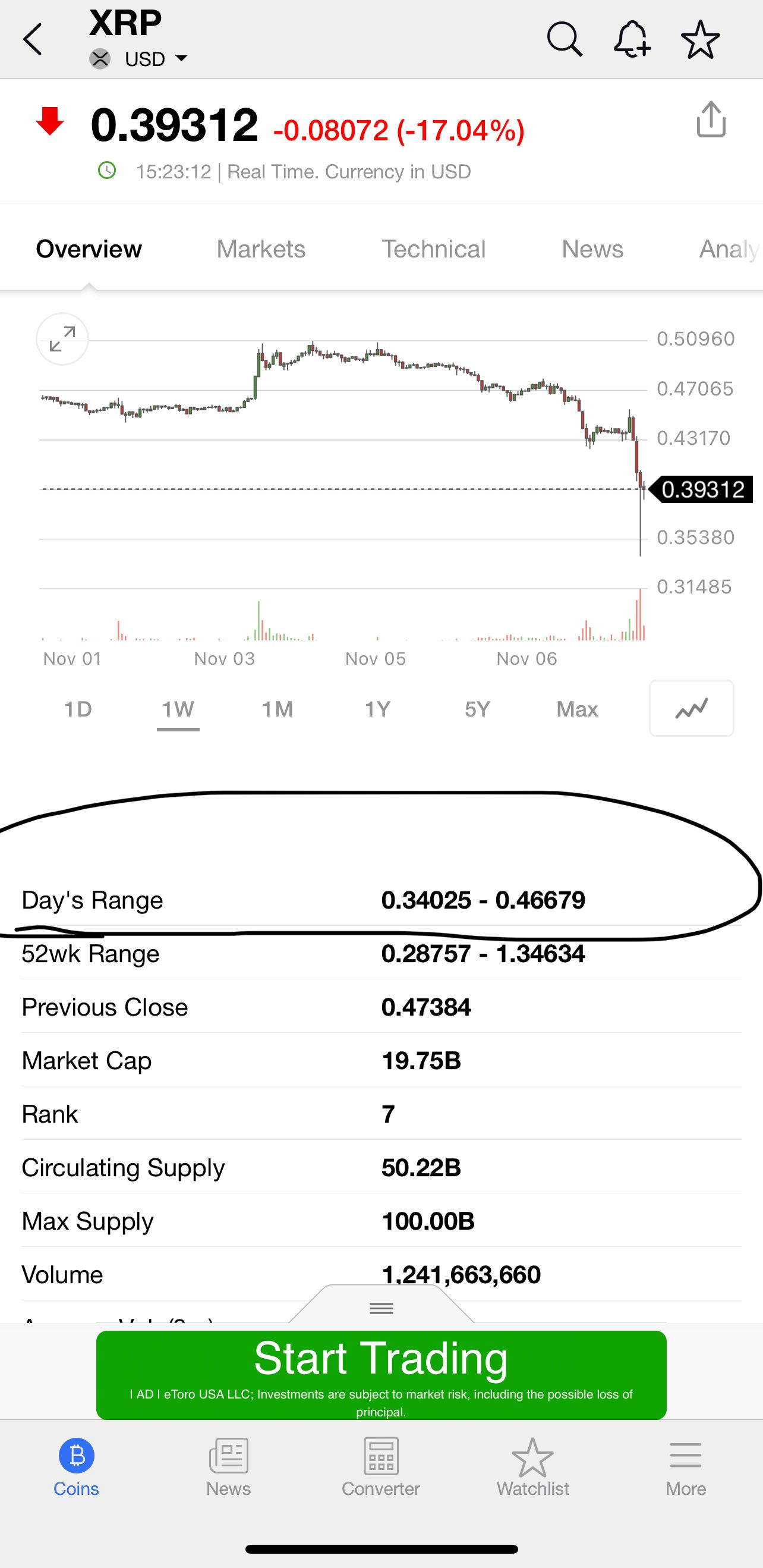
Task: Select the Max chart range
Action: (577, 709)
